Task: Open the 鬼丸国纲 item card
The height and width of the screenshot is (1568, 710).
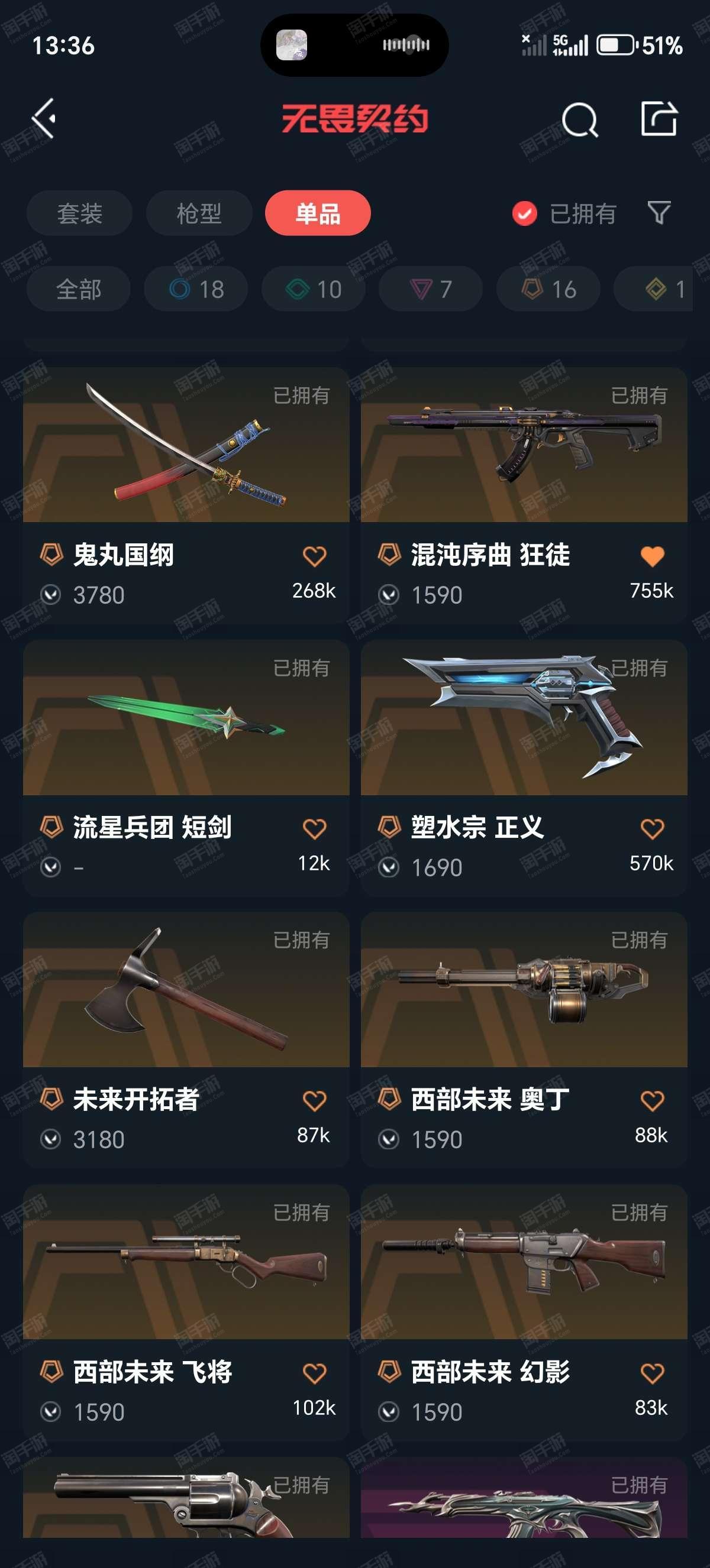Action: click(186, 495)
